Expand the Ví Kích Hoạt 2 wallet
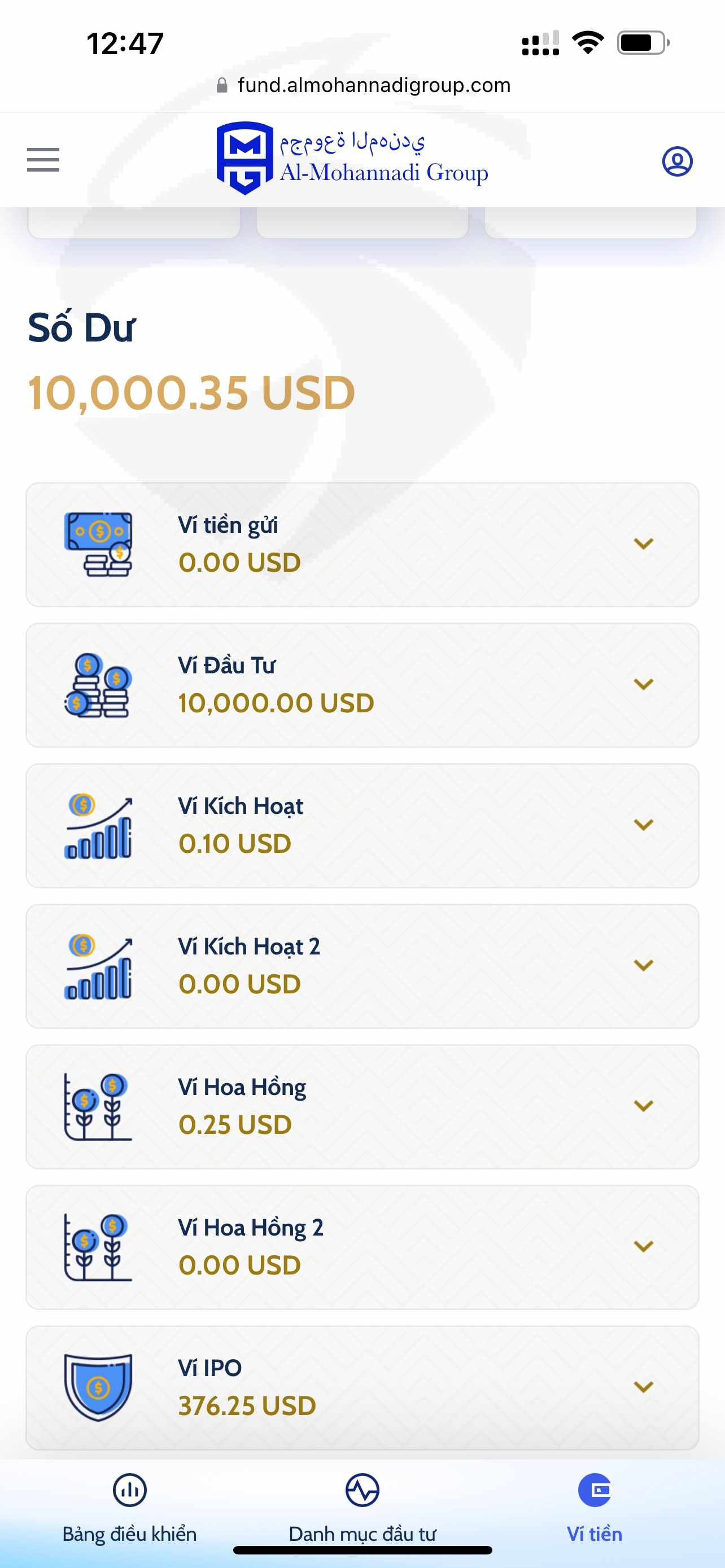 (362, 967)
